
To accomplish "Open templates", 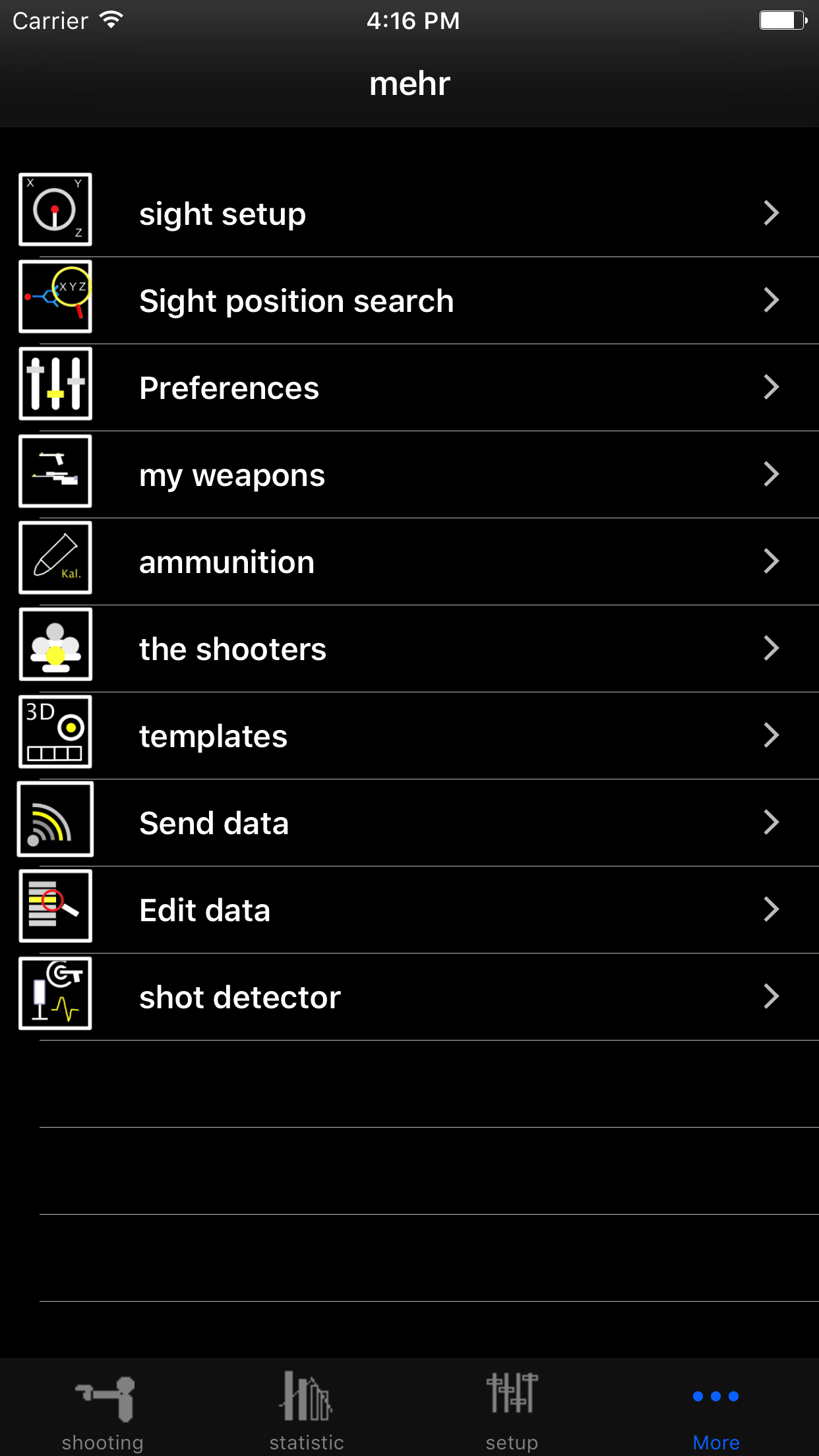I will 409,736.
